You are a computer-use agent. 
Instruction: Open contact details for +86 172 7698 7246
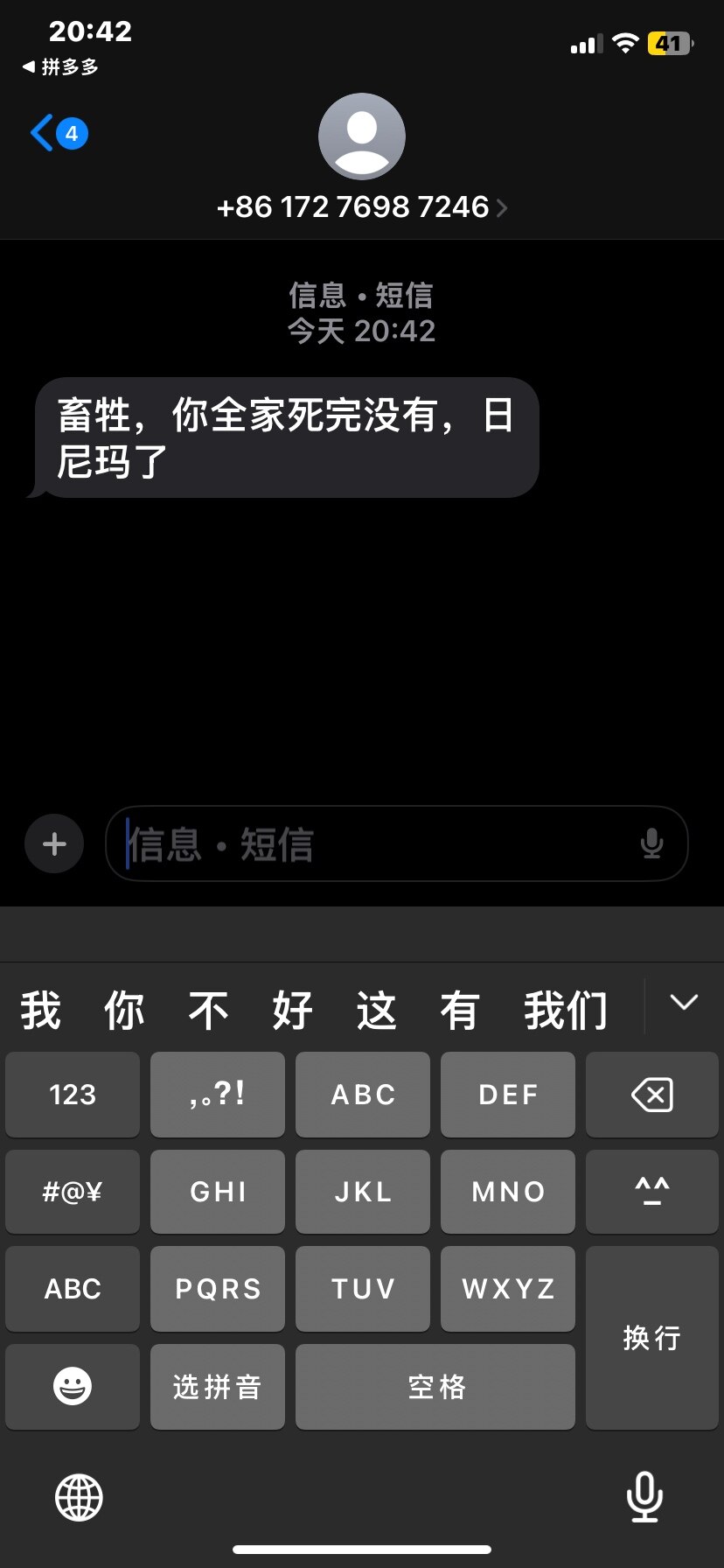click(x=361, y=207)
